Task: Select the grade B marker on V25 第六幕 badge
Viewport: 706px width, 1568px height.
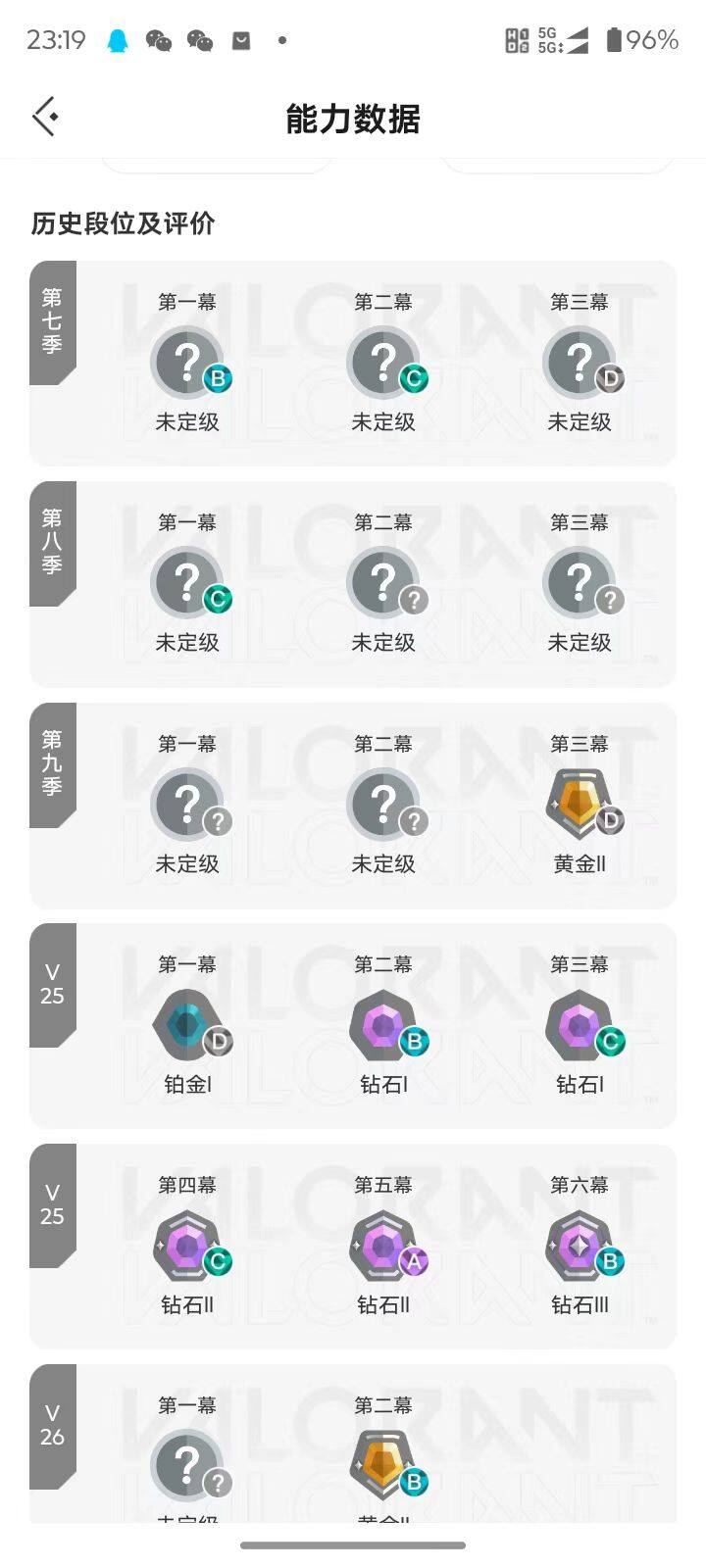Action: [612, 1263]
